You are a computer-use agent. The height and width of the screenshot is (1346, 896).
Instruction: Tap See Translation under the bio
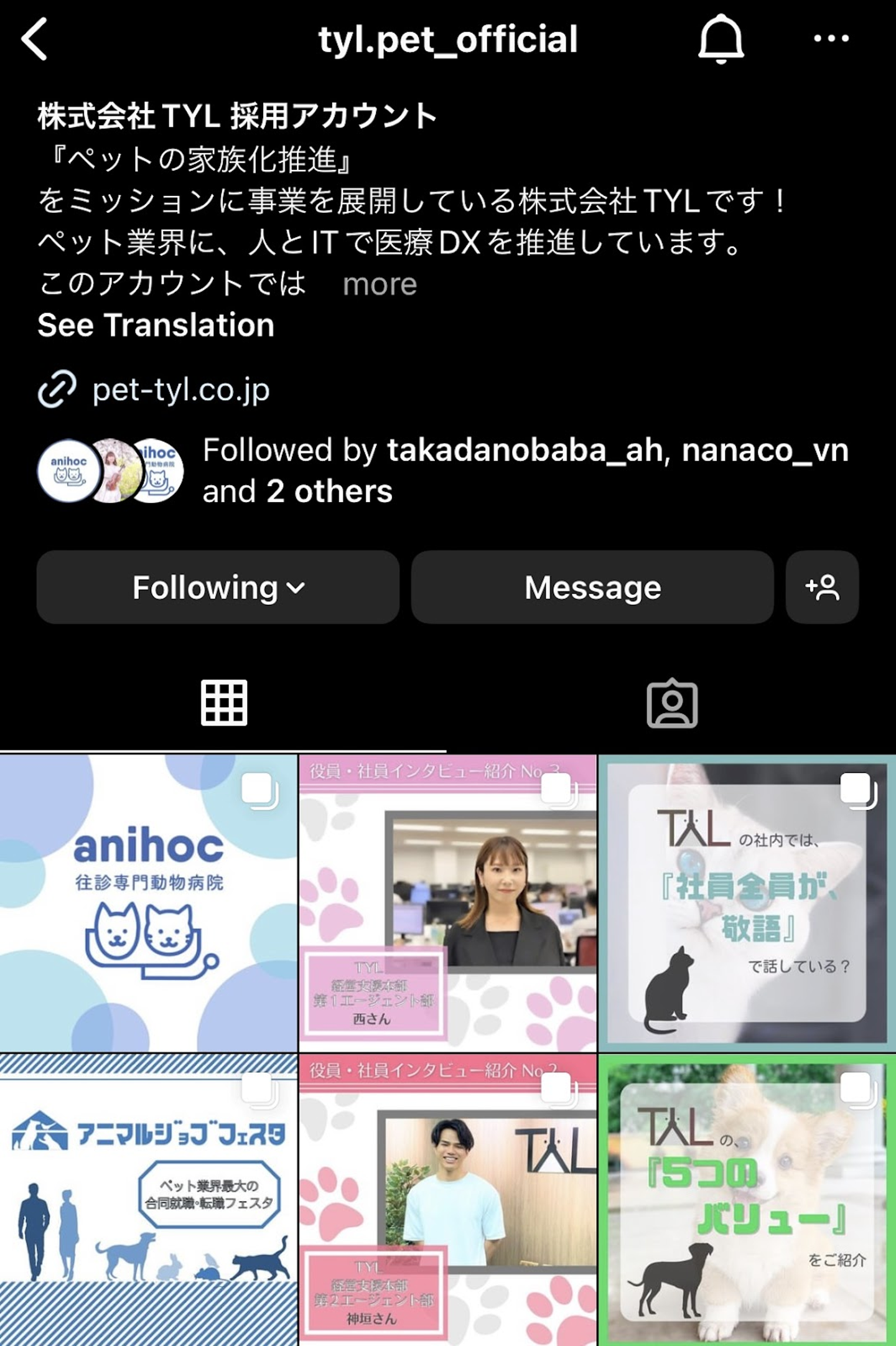(156, 325)
